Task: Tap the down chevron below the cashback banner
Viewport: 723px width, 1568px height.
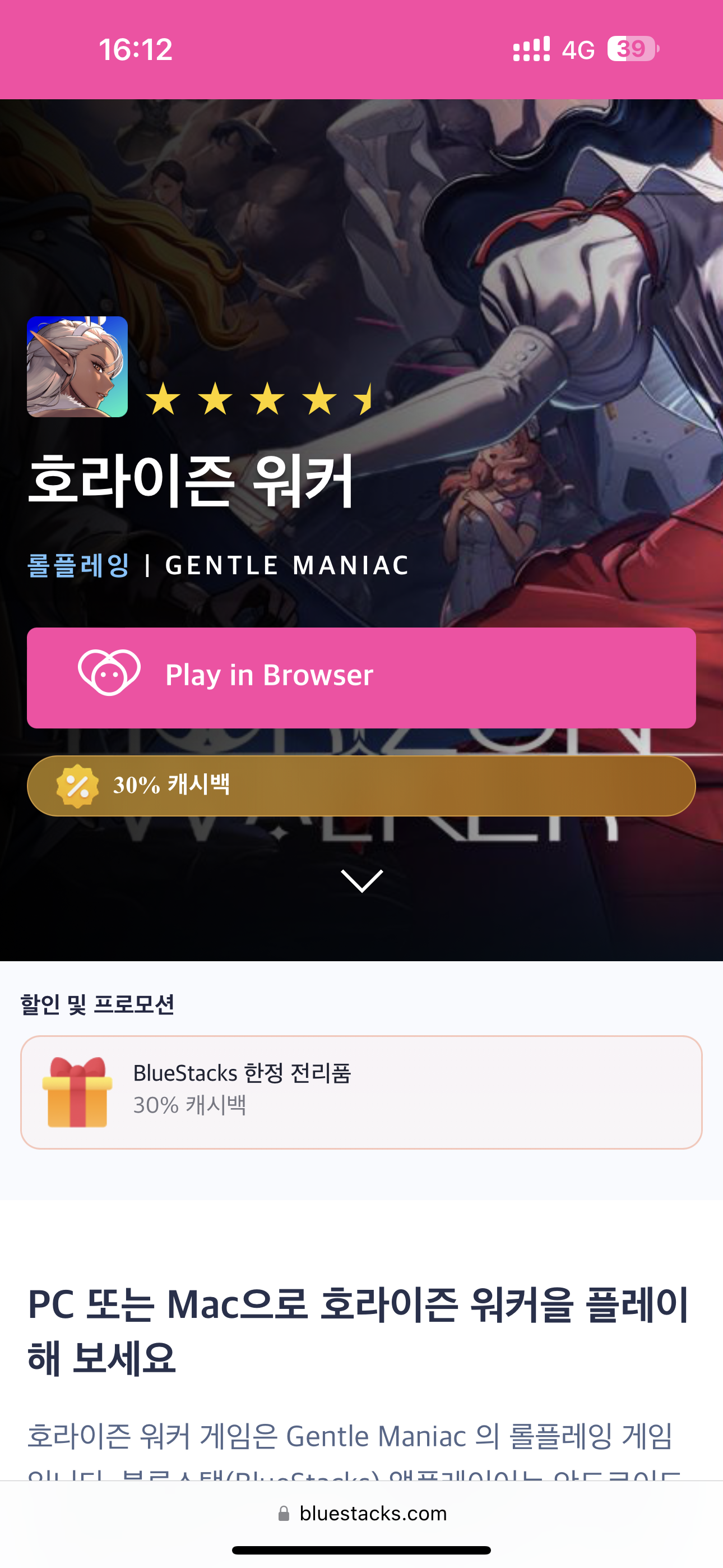Action: click(x=361, y=881)
